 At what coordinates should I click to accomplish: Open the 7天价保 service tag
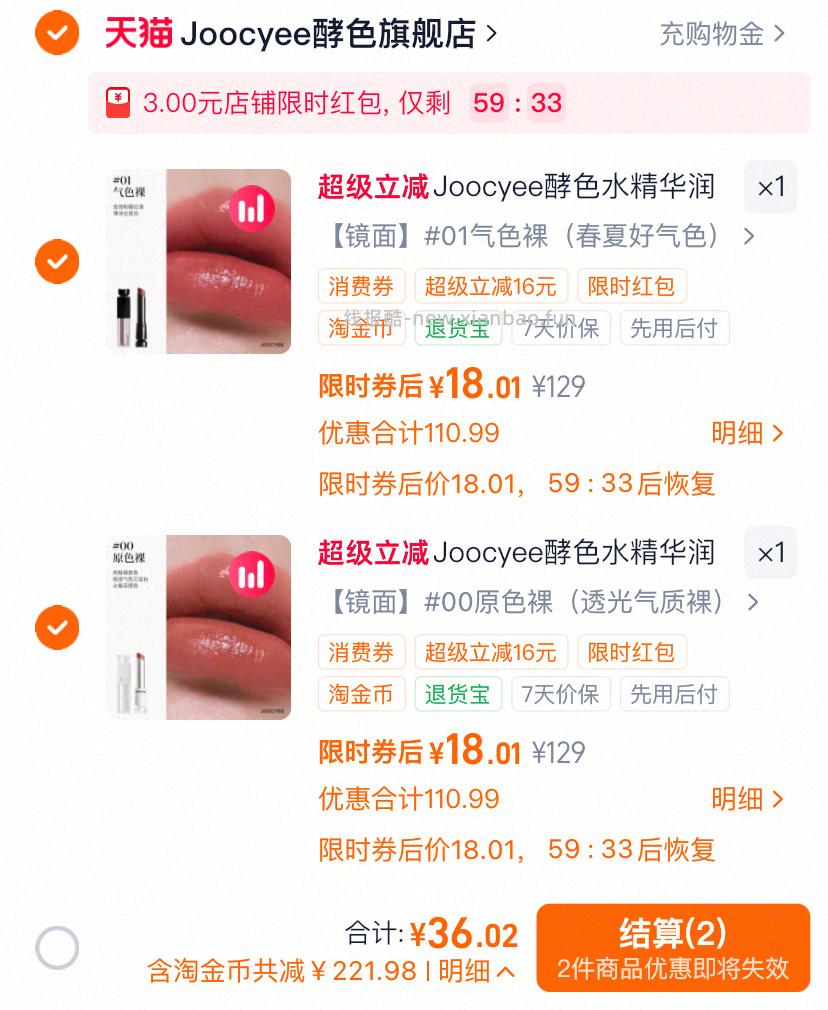pyautogui.click(x=560, y=329)
